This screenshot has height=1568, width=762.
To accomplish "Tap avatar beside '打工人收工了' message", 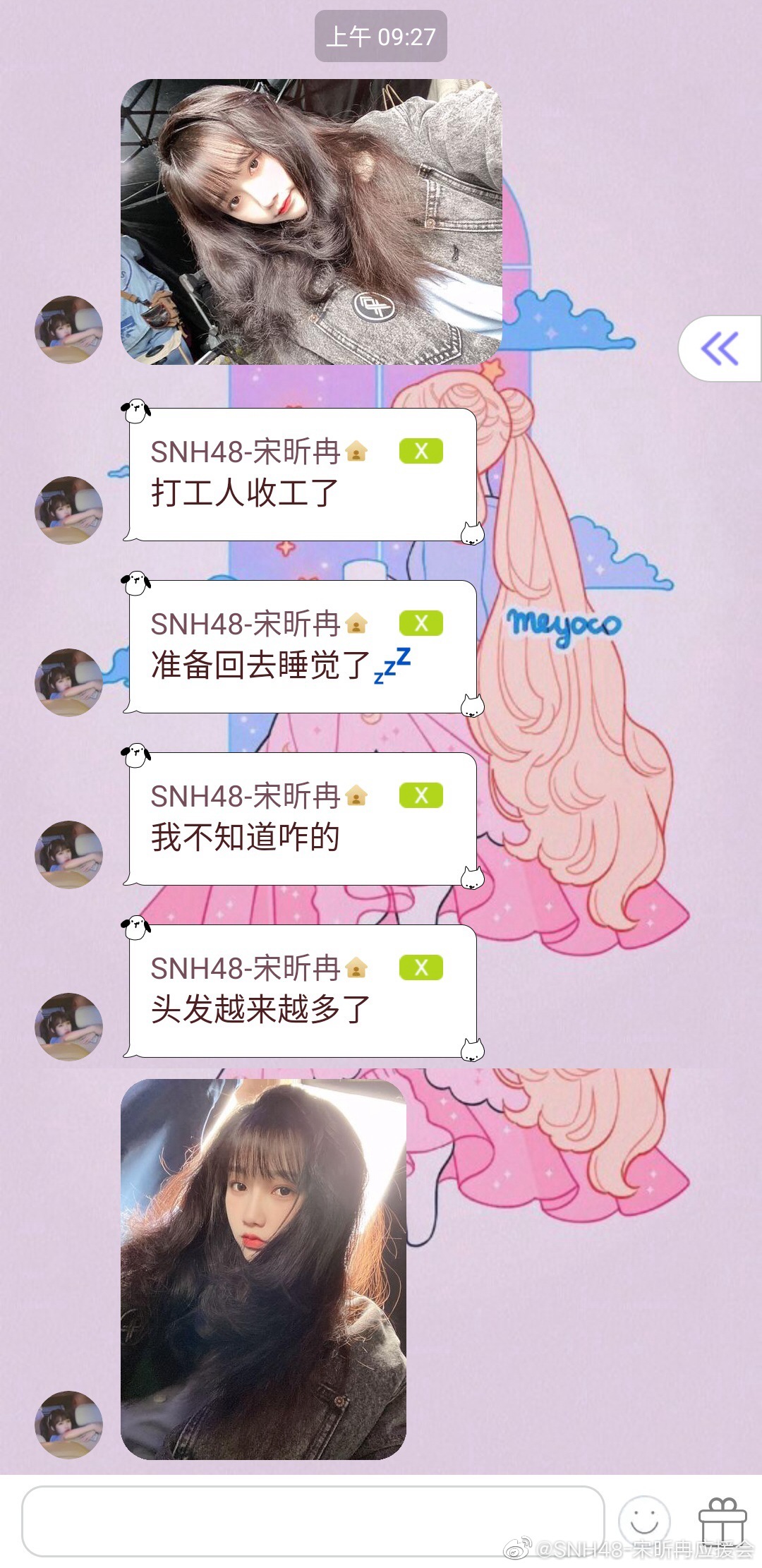I will pyautogui.click(x=69, y=509).
